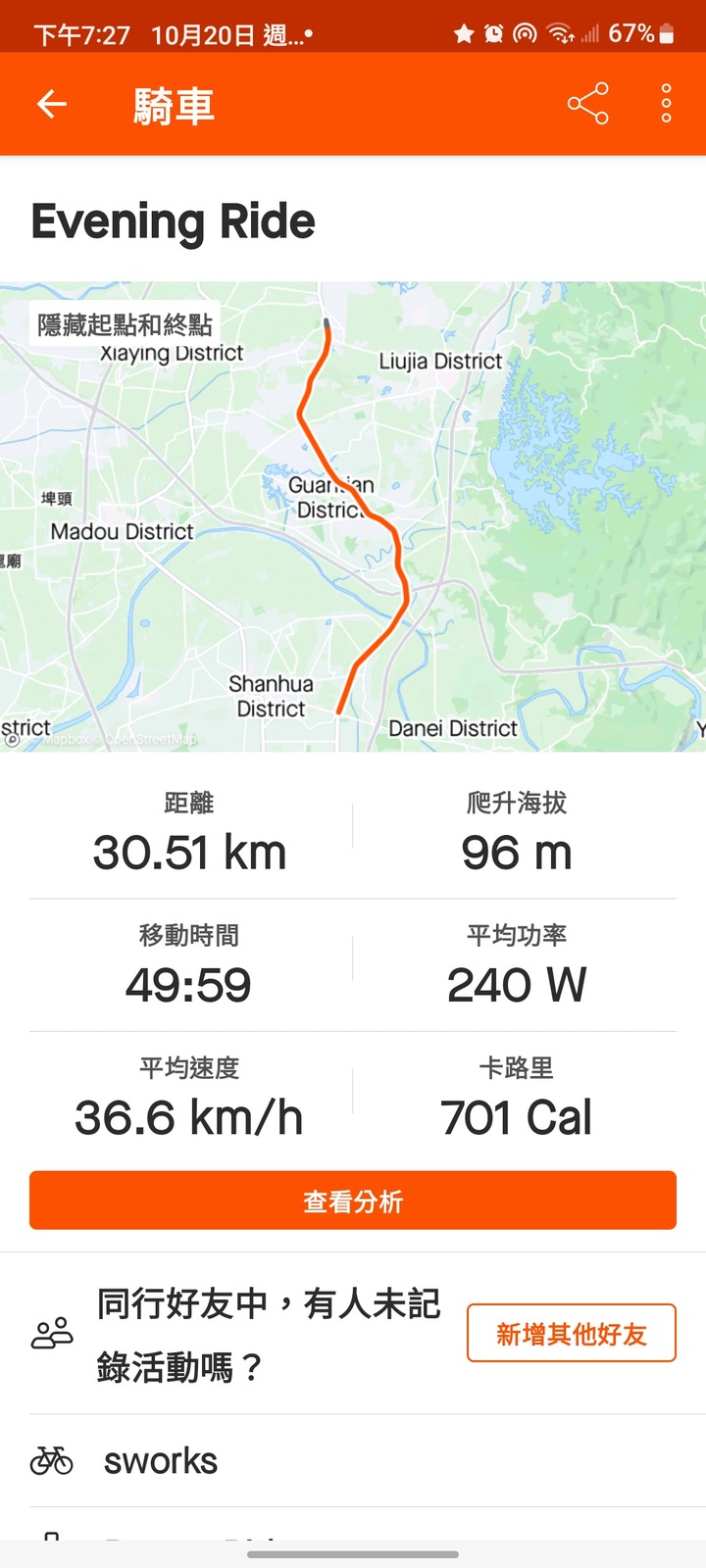
Task: Open the ride route map
Action: [x=353, y=516]
